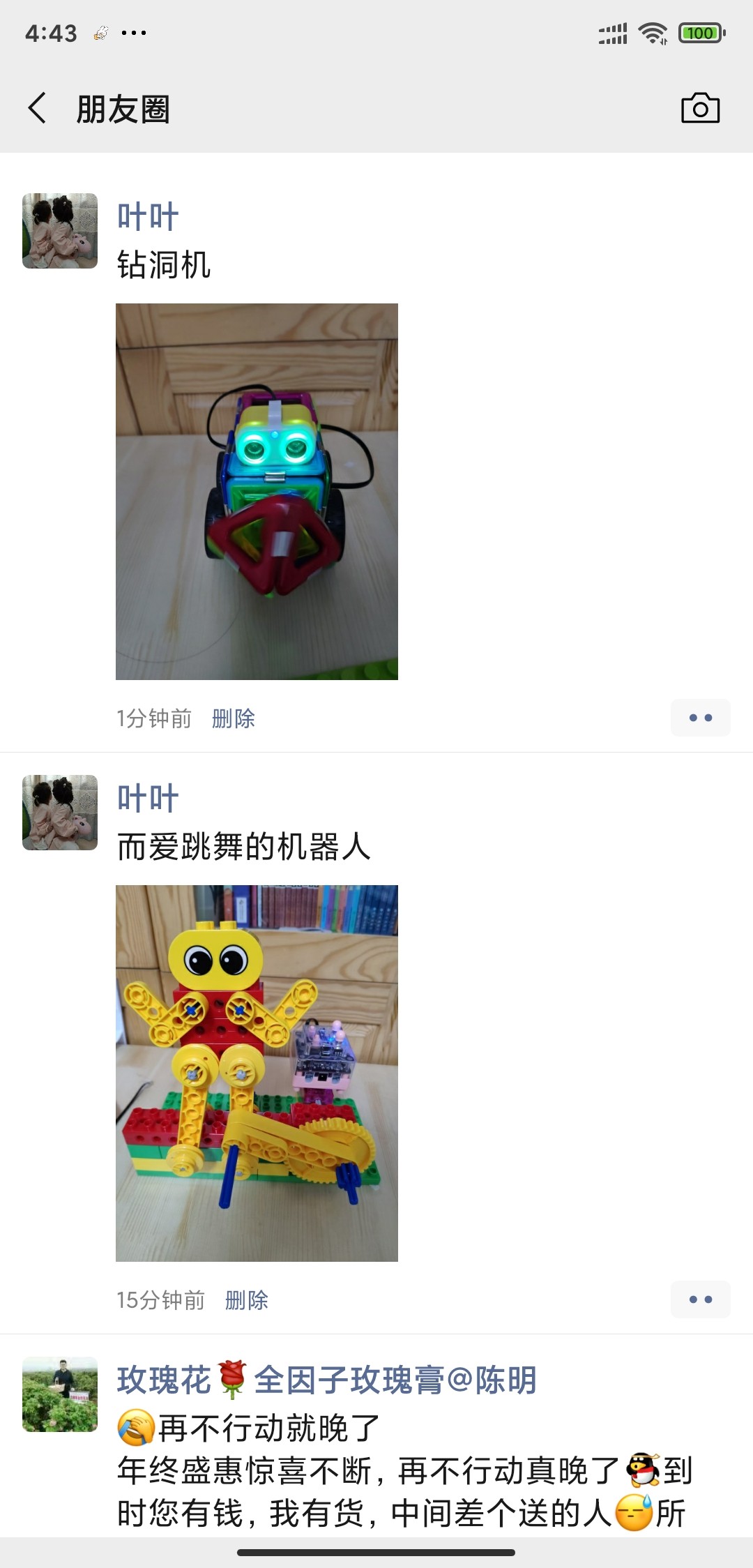Open the camera to post a moment
Viewport: 753px width, 1568px height.
[x=700, y=108]
